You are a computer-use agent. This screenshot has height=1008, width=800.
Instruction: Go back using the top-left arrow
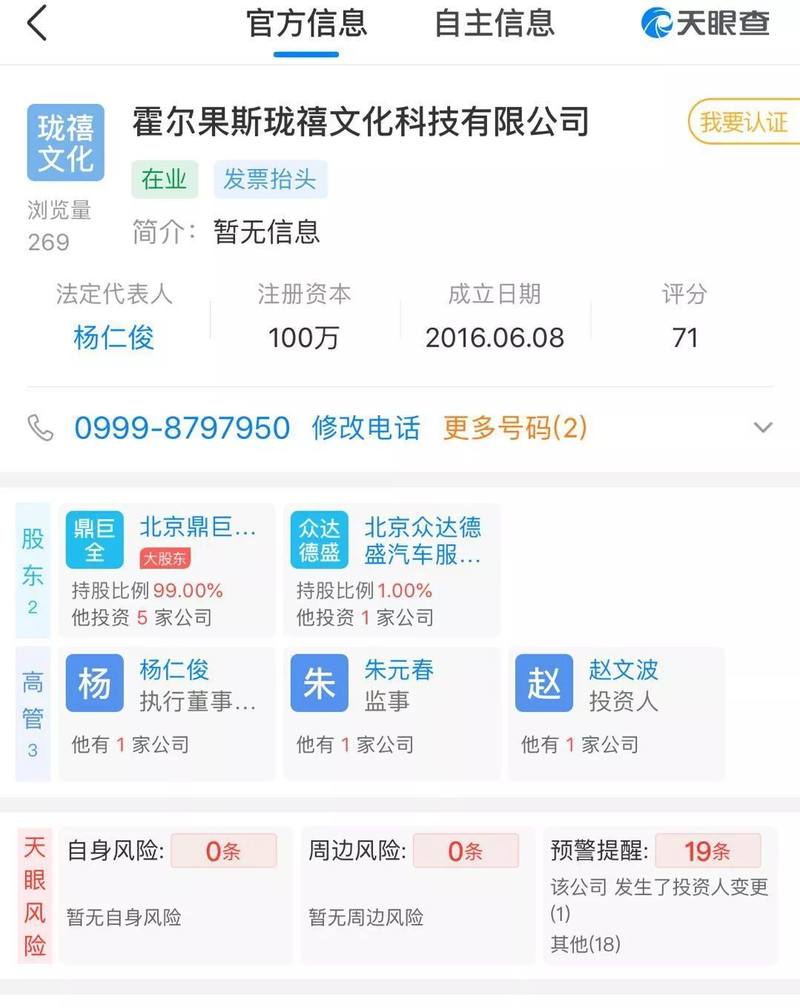[x=37, y=24]
